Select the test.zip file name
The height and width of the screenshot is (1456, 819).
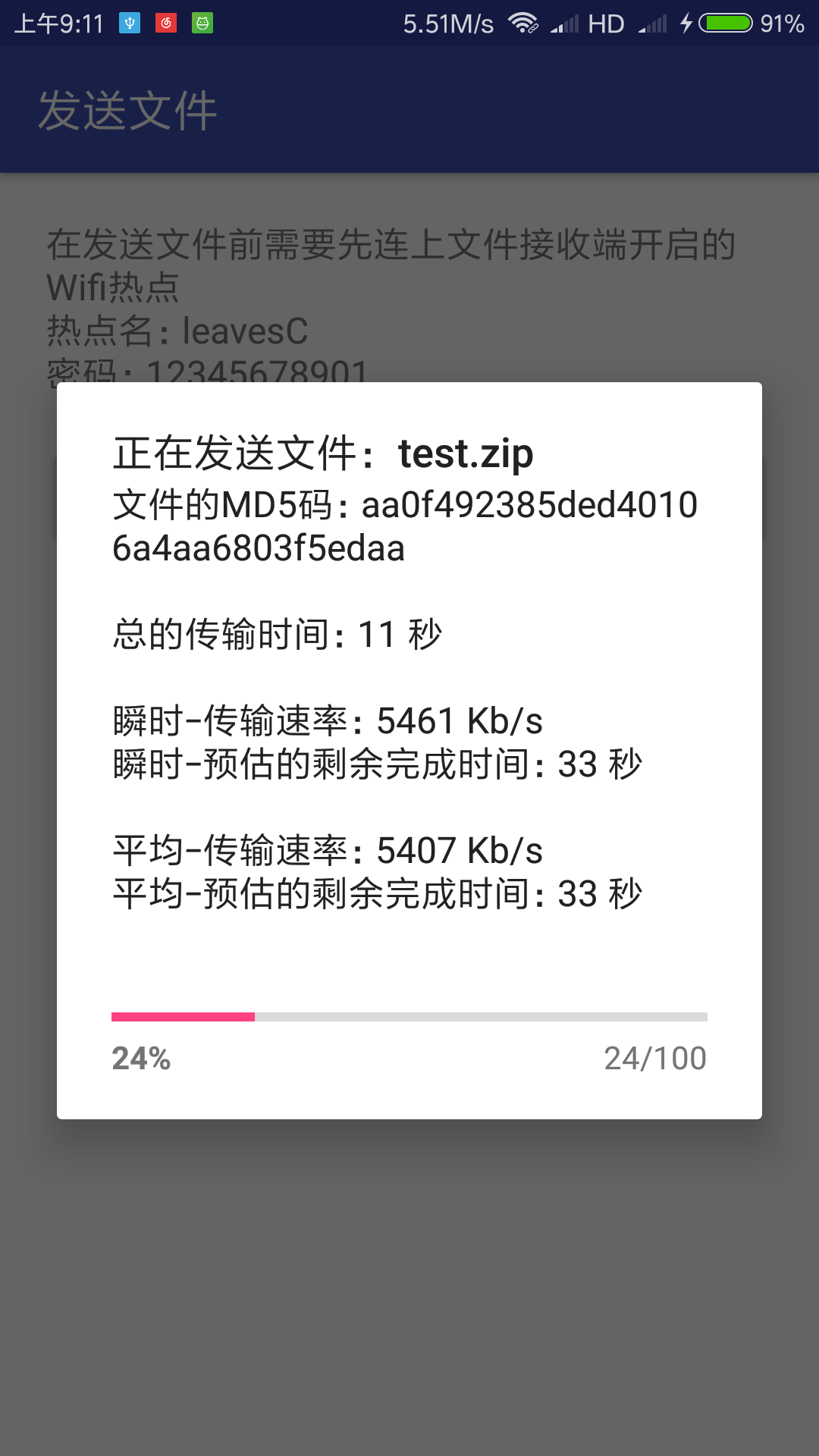pyautogui.click(x=466, y=454)
